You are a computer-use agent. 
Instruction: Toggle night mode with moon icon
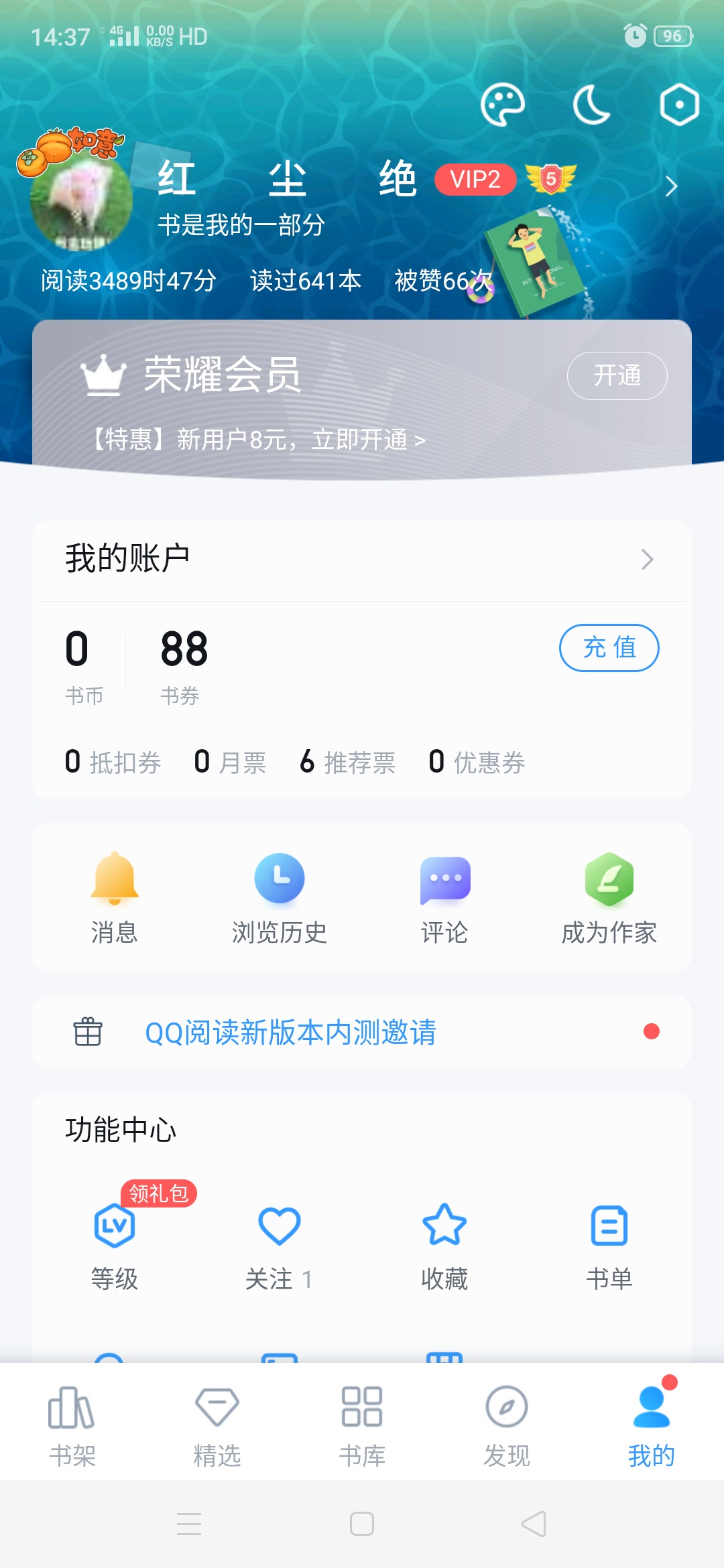(591, 105)
